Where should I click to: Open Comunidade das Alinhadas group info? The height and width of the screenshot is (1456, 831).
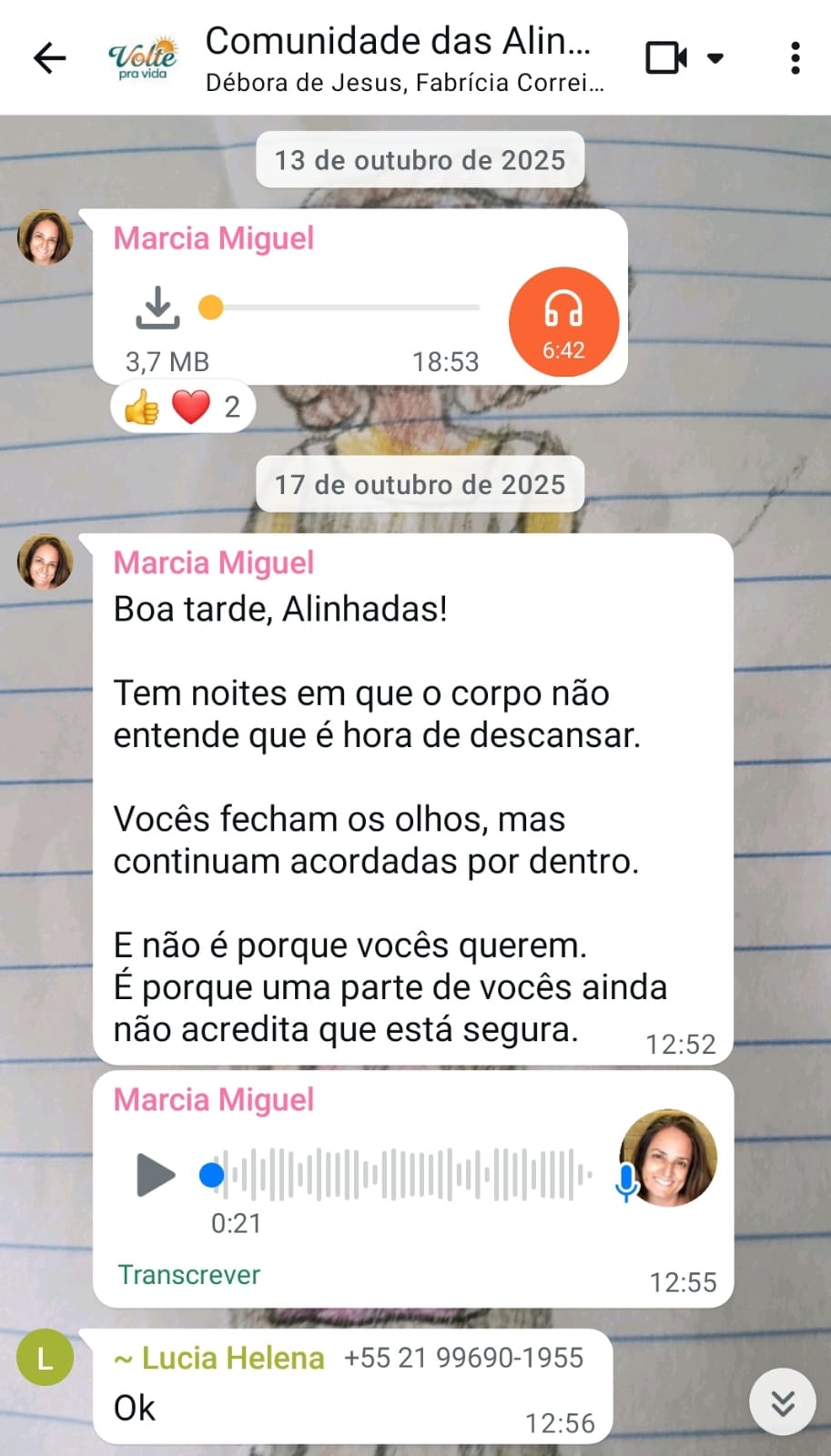point(398,58)
